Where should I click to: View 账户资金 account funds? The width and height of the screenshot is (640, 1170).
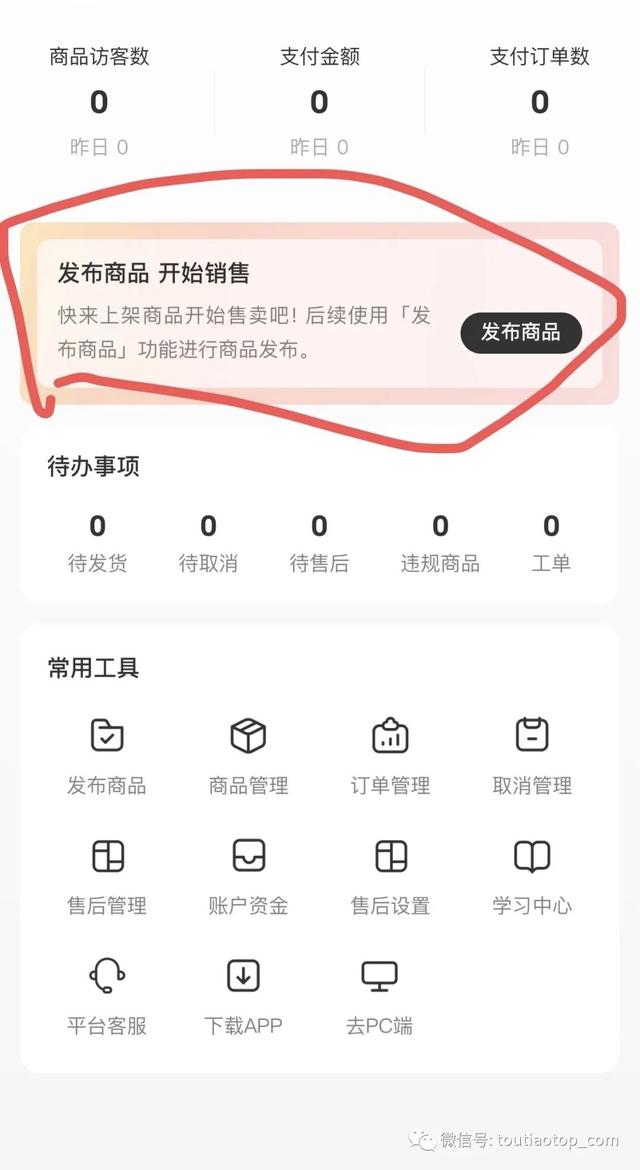pyautogui.click(x=248, y=875)
